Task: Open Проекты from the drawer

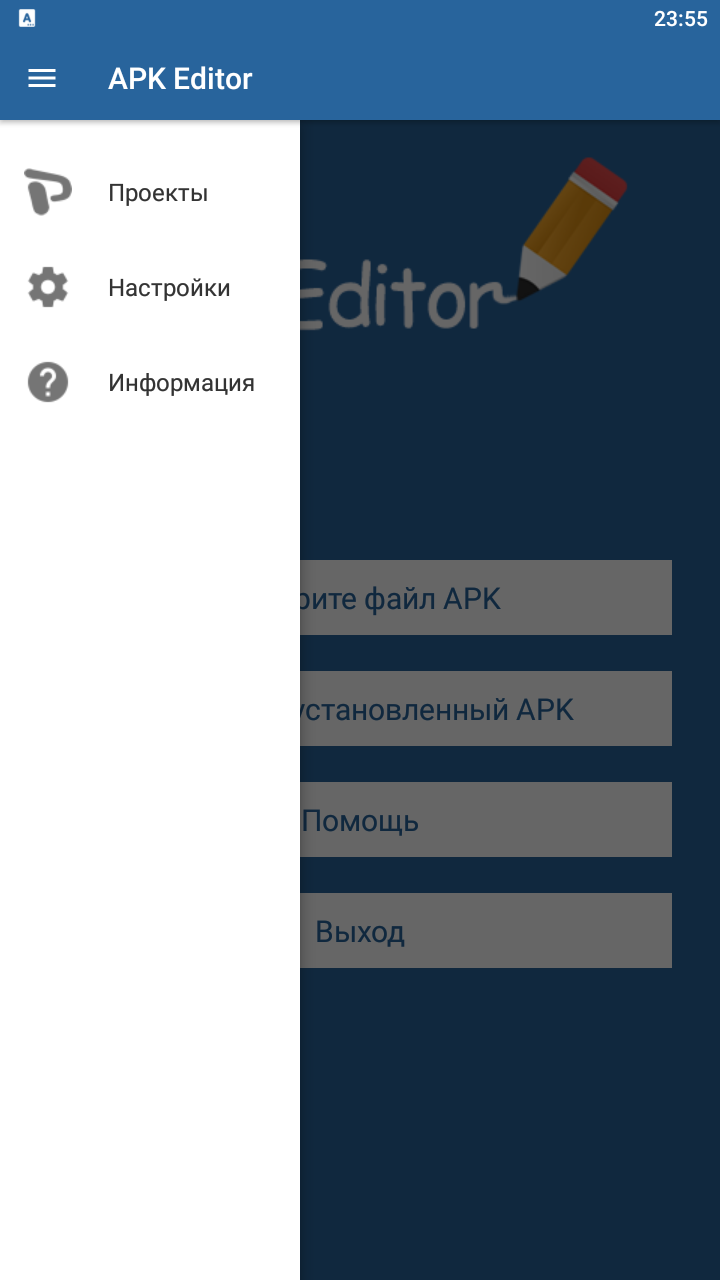Action: click(150, 193)
